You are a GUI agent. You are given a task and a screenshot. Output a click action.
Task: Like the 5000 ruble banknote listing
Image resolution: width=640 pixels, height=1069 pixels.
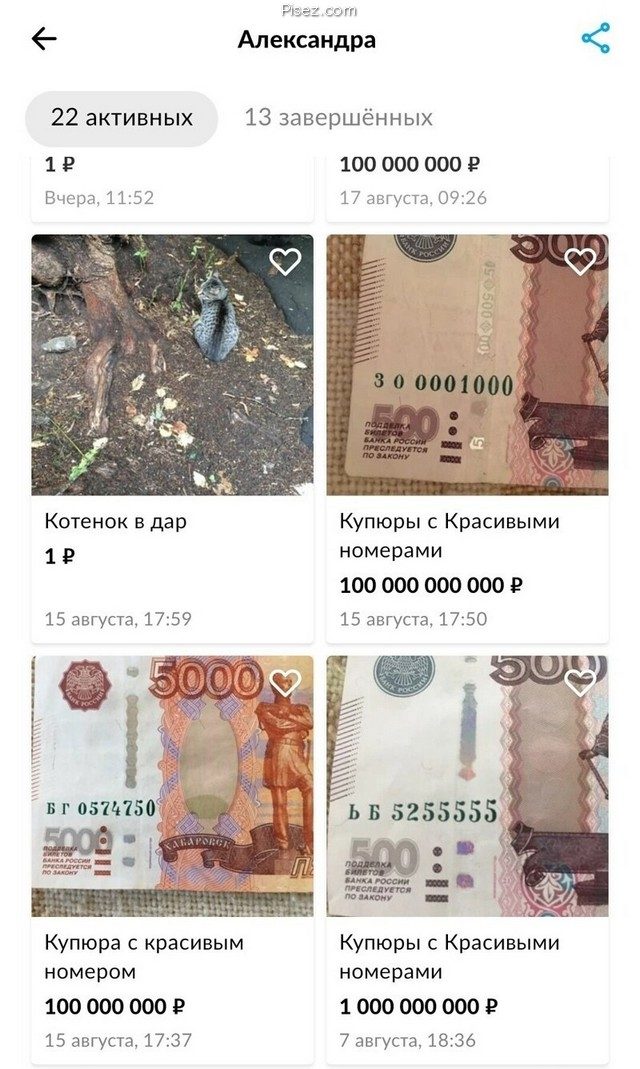(x=285, y=683)
